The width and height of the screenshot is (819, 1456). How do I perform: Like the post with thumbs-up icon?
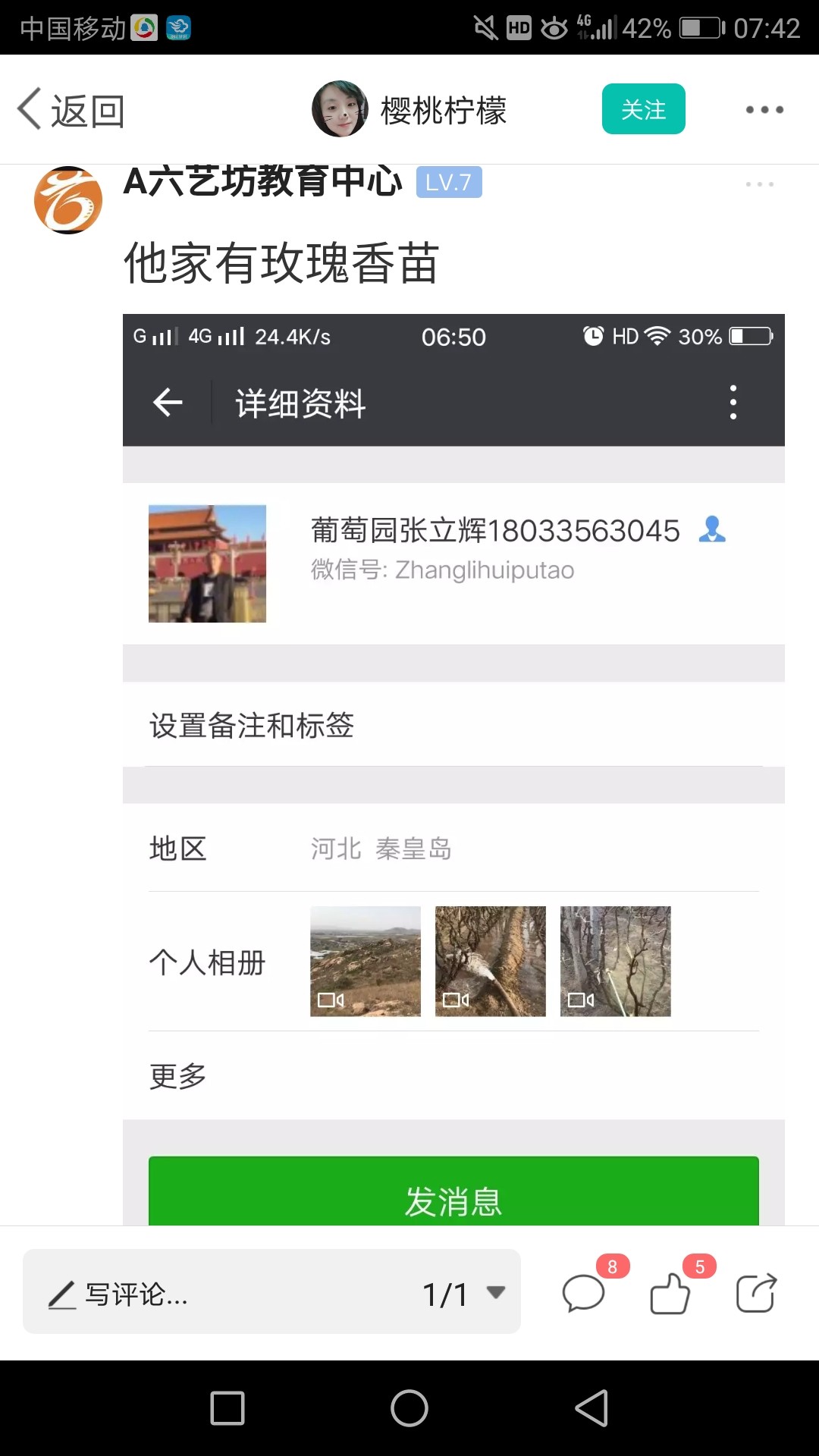(670, 1293)
